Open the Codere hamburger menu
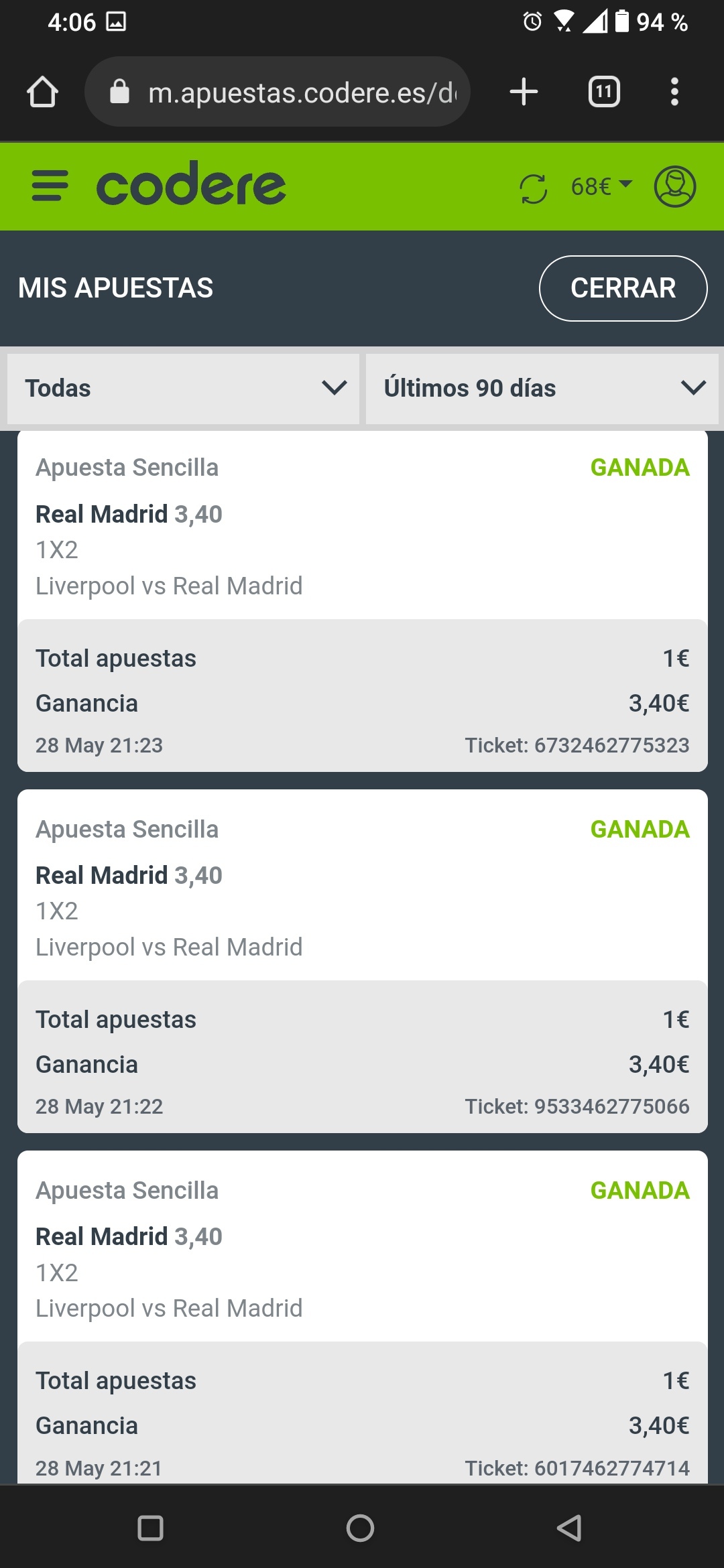This screenshot has height=1568, width=724. click(x=50, y=186)
